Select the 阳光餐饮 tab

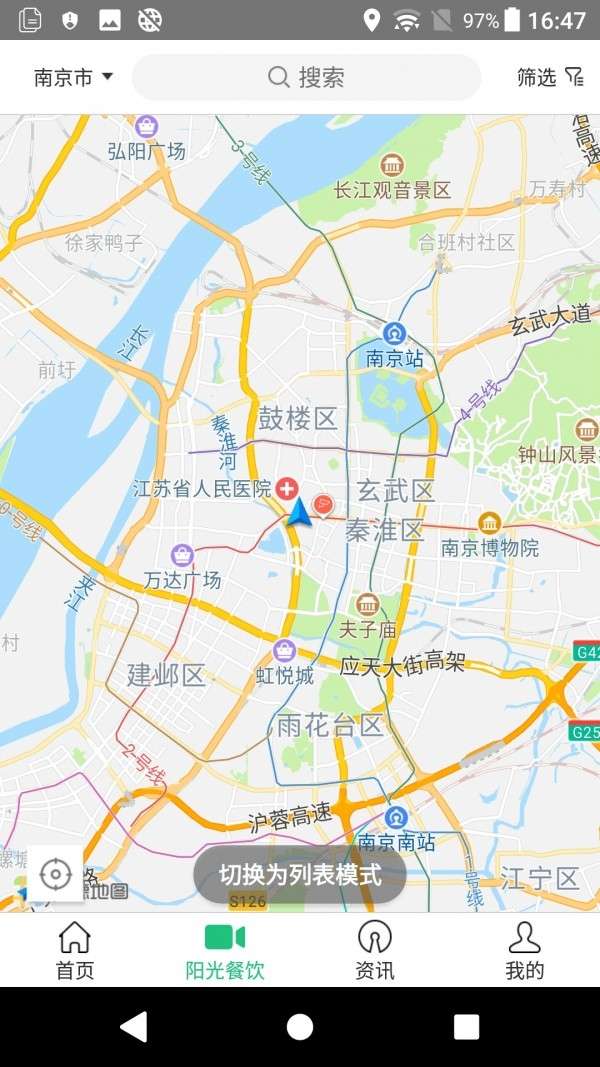click(225, 950)
